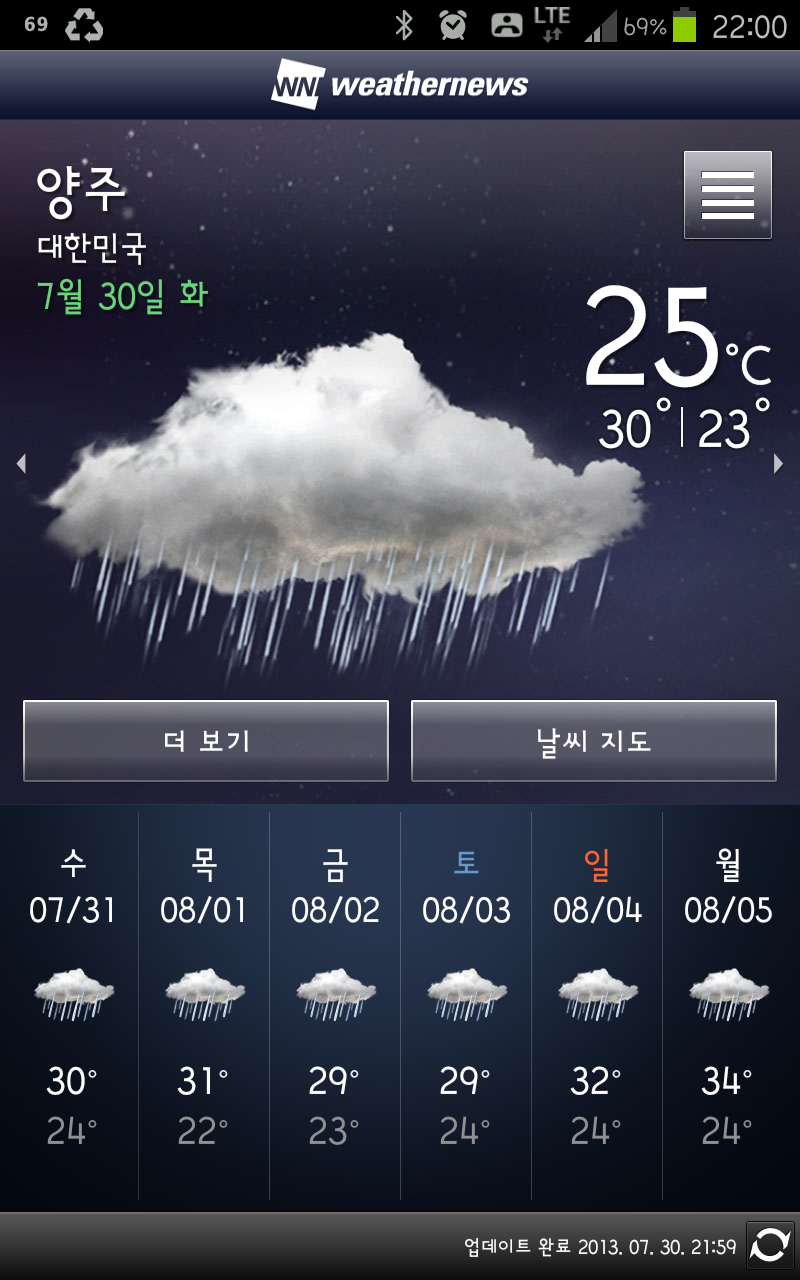Tap the 더 보기 button
Viewport: 800px width, 1280px height.
pos(206,741)
